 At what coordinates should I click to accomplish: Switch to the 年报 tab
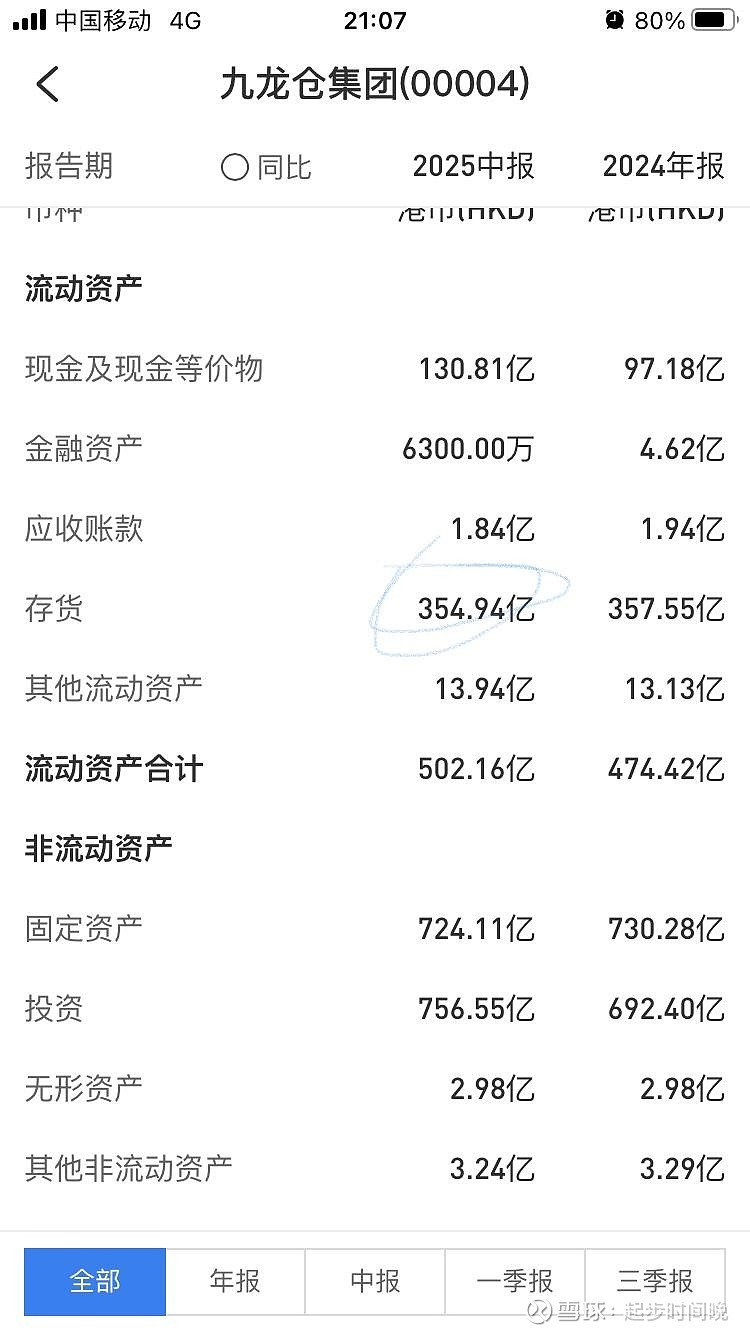point(234,1281)
